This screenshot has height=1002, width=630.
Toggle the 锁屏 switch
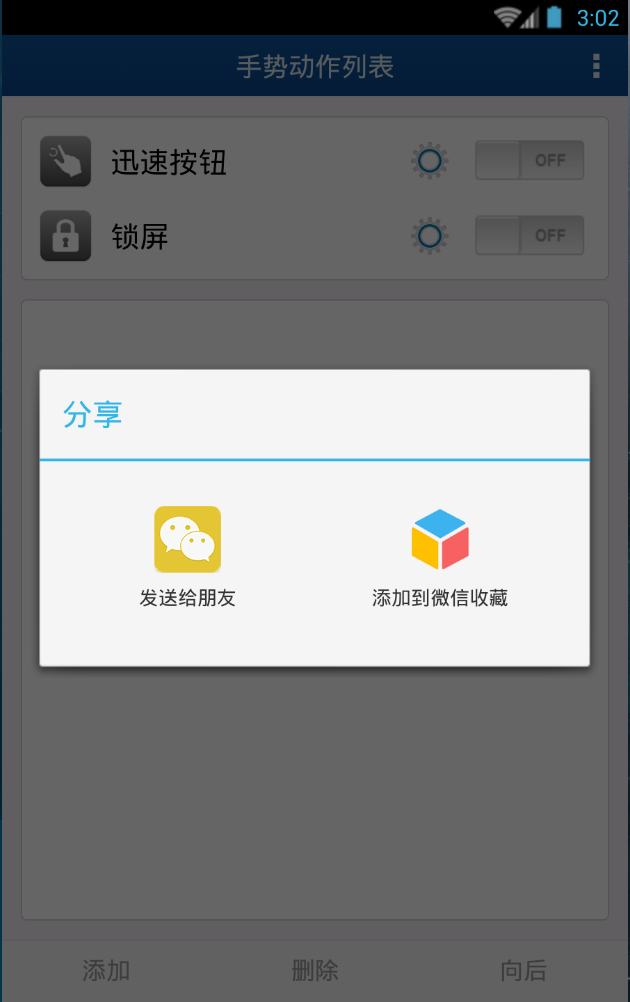pyautogui.click(x=529, y=236)
